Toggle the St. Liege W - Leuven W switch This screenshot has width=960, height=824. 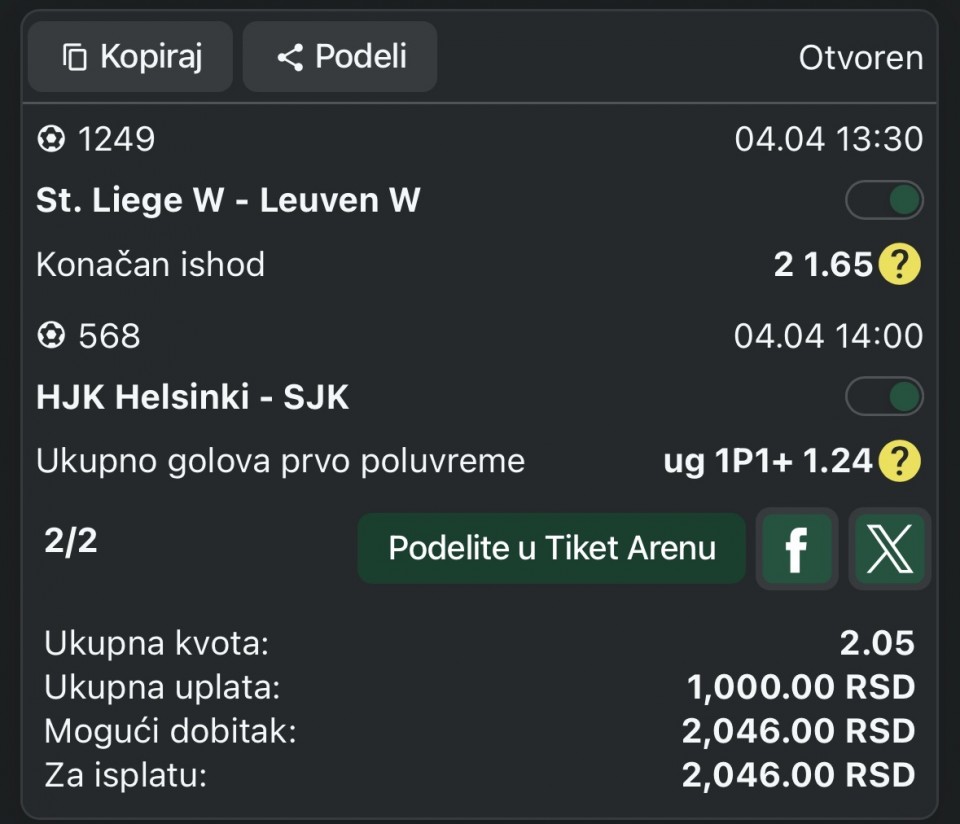click(884, 200)
